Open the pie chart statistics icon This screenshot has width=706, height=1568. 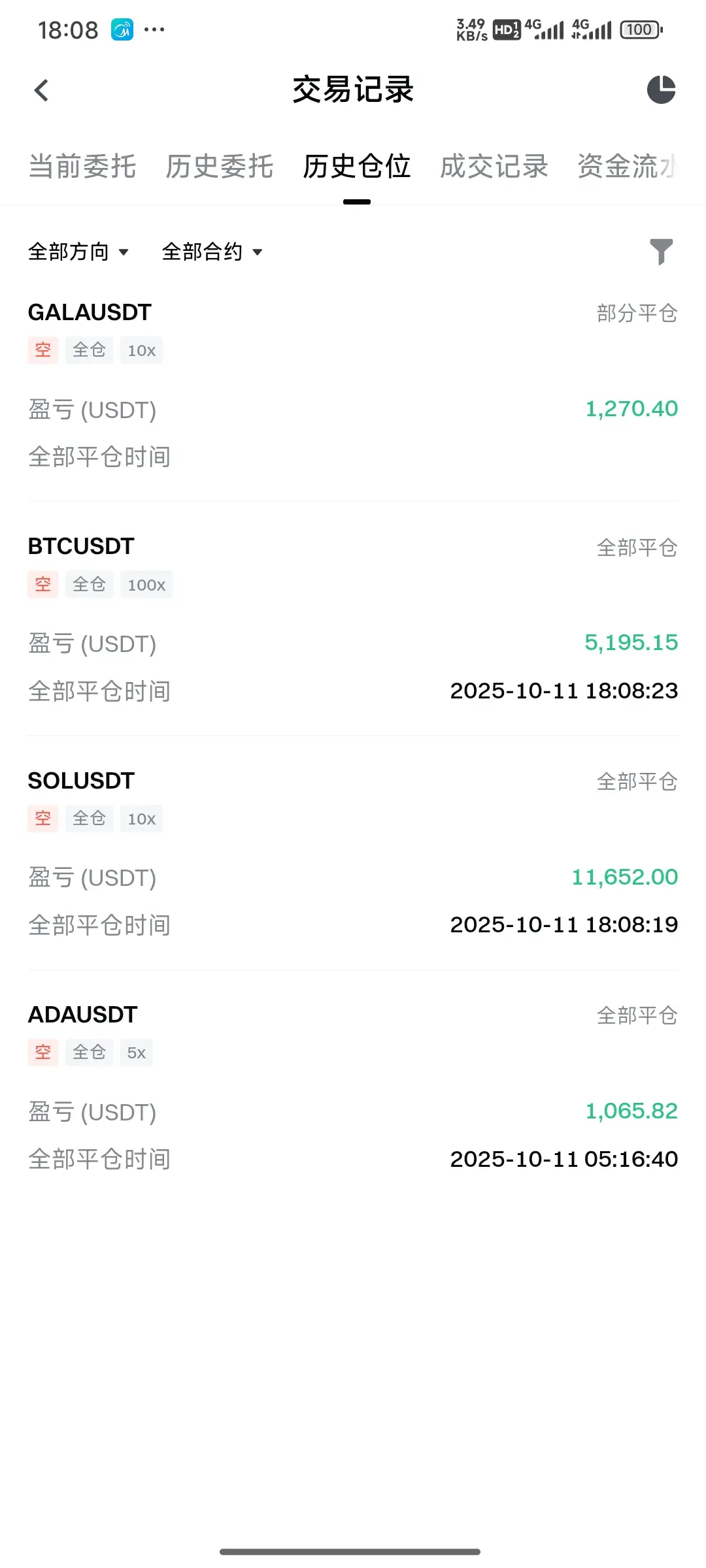[x=661, y=90]
